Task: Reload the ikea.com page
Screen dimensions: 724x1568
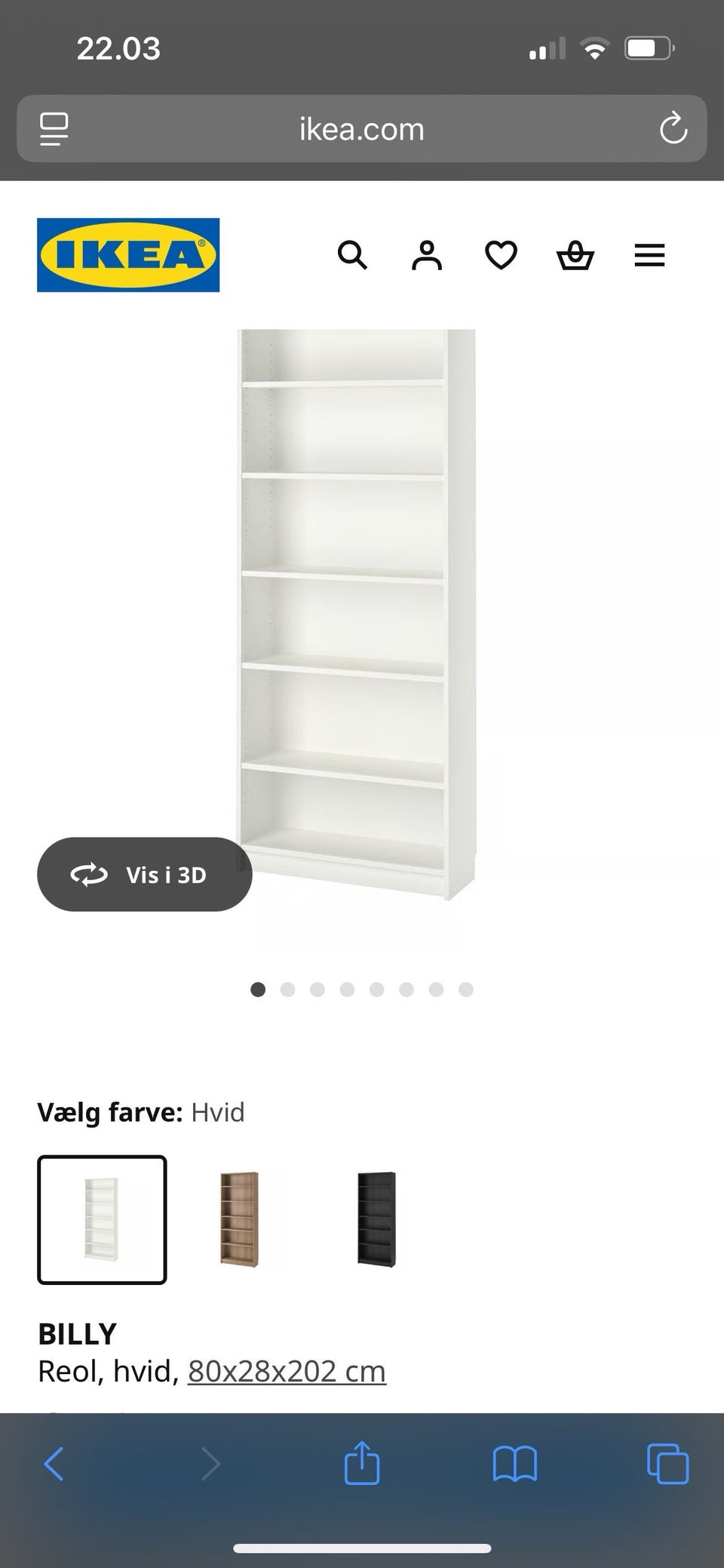Action: [x=673, y=129]
